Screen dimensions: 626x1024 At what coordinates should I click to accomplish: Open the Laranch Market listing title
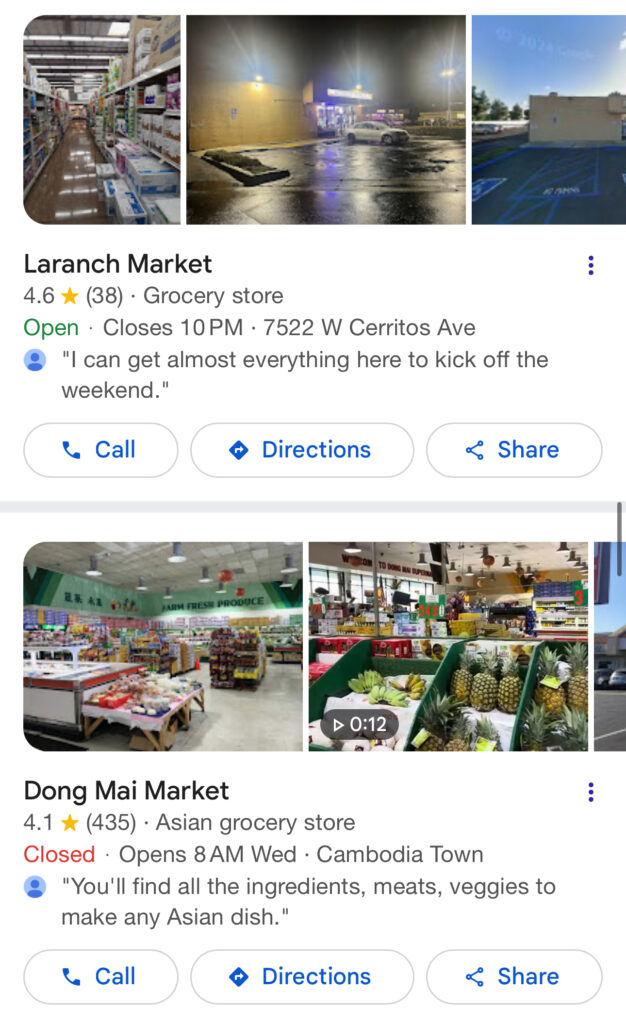(x=118, y=264)
